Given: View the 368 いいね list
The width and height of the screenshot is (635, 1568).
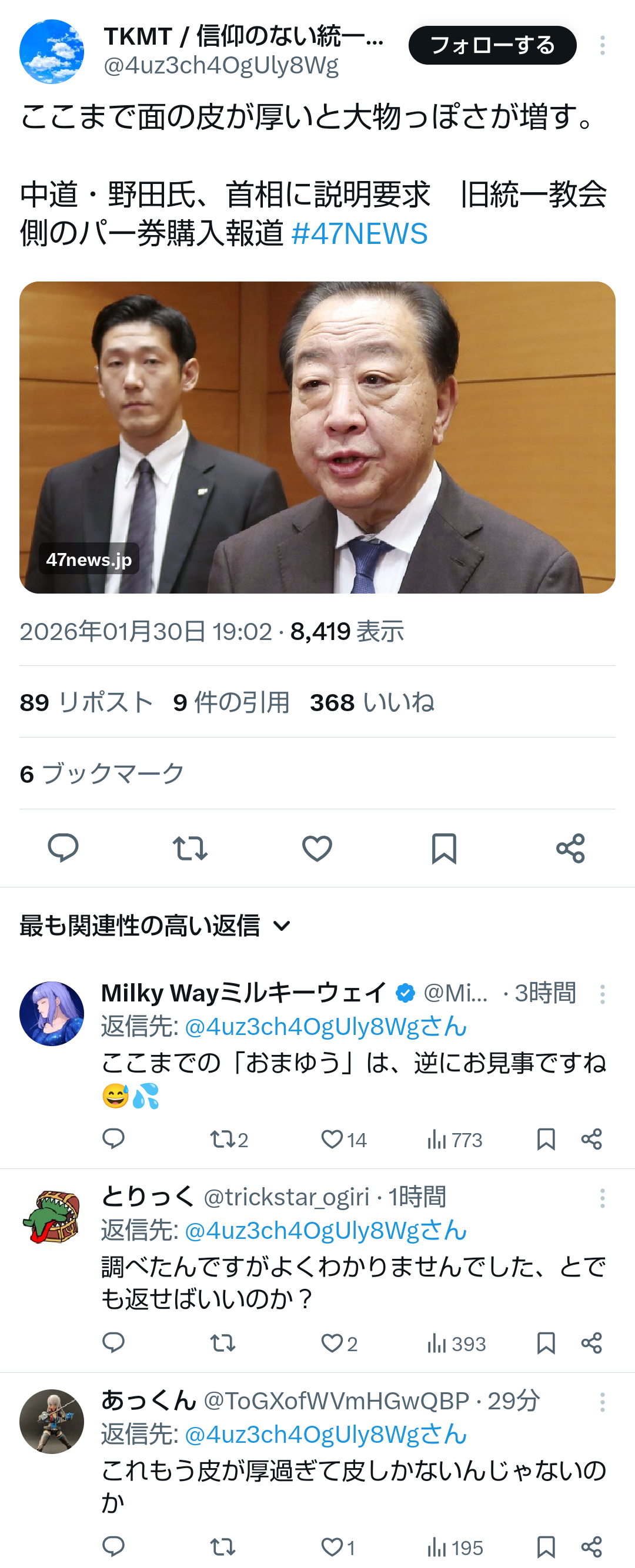Looking at the screenshot, I should tap(372, 702).
